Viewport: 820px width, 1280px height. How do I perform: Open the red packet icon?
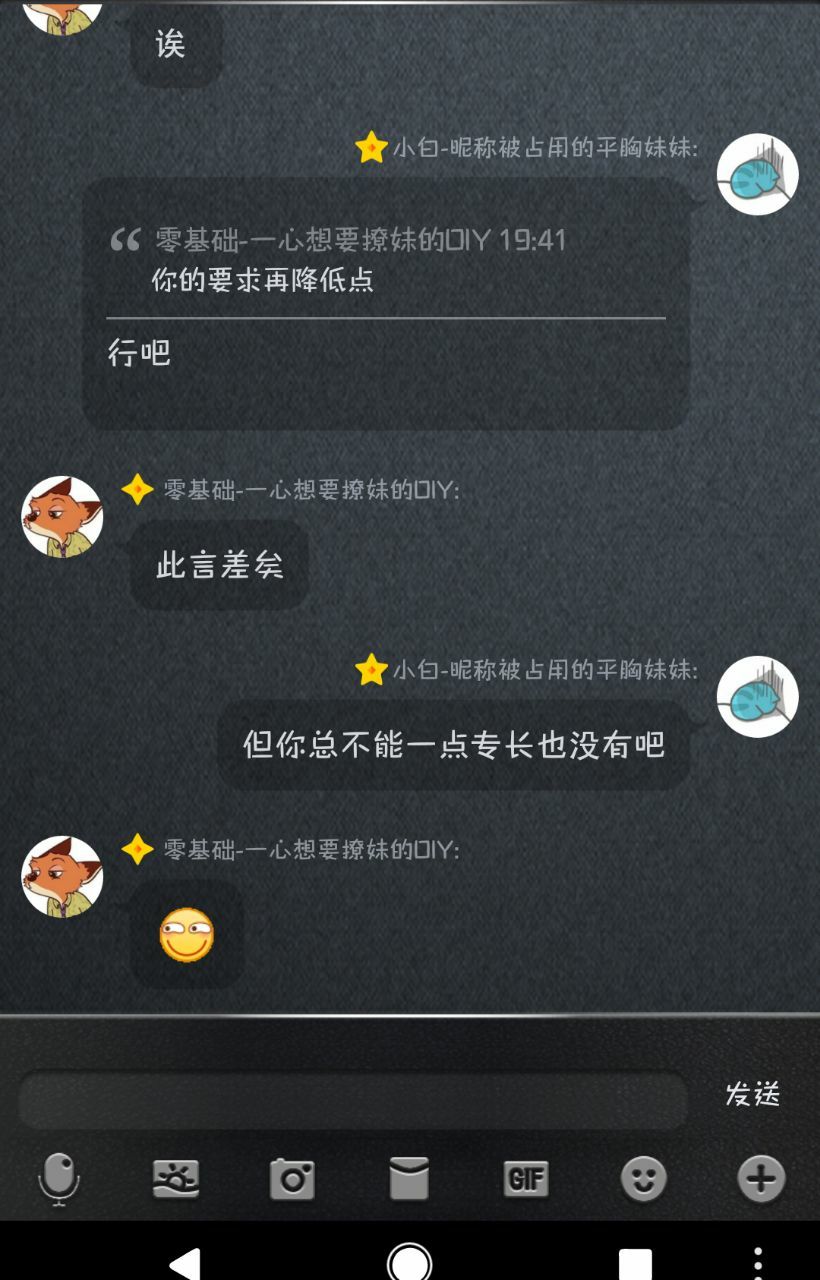pyautogui.click(x=409, y=1179)
